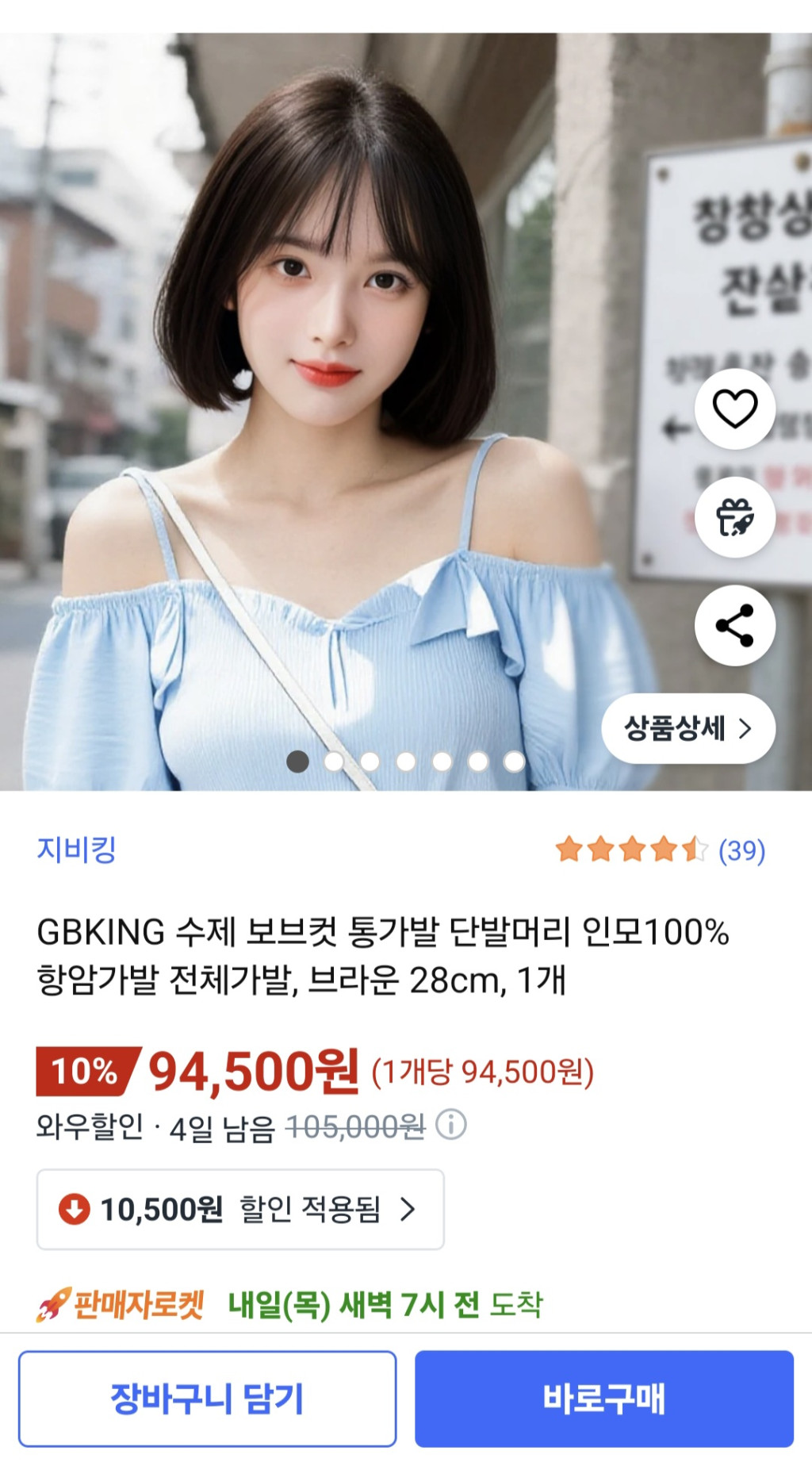Visit the 지비킹 brand store link

pos(77,850)
